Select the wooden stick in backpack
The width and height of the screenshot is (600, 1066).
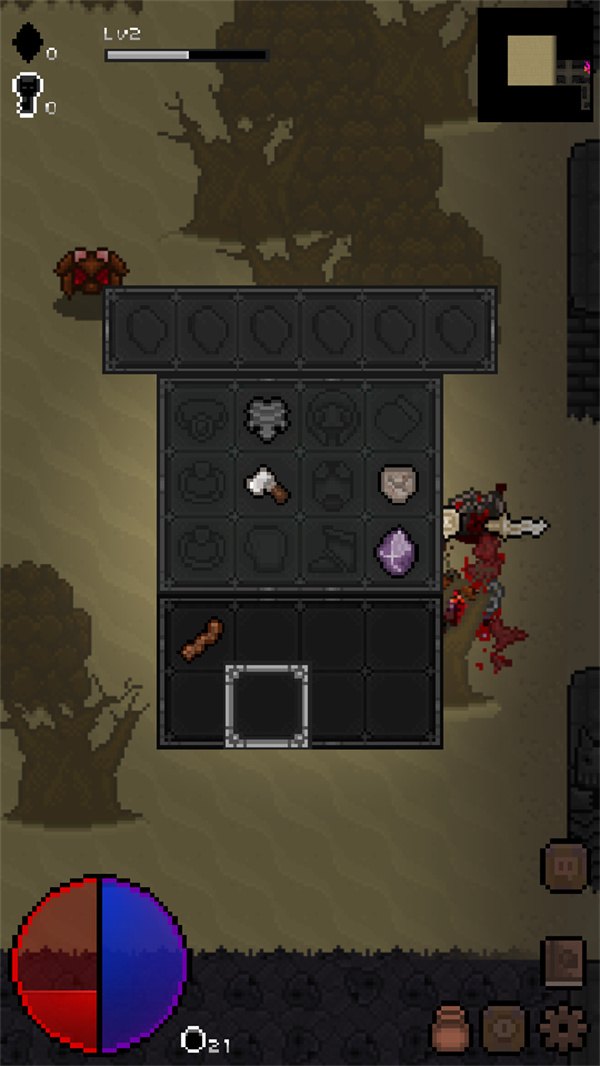click(x=202, y=637)
